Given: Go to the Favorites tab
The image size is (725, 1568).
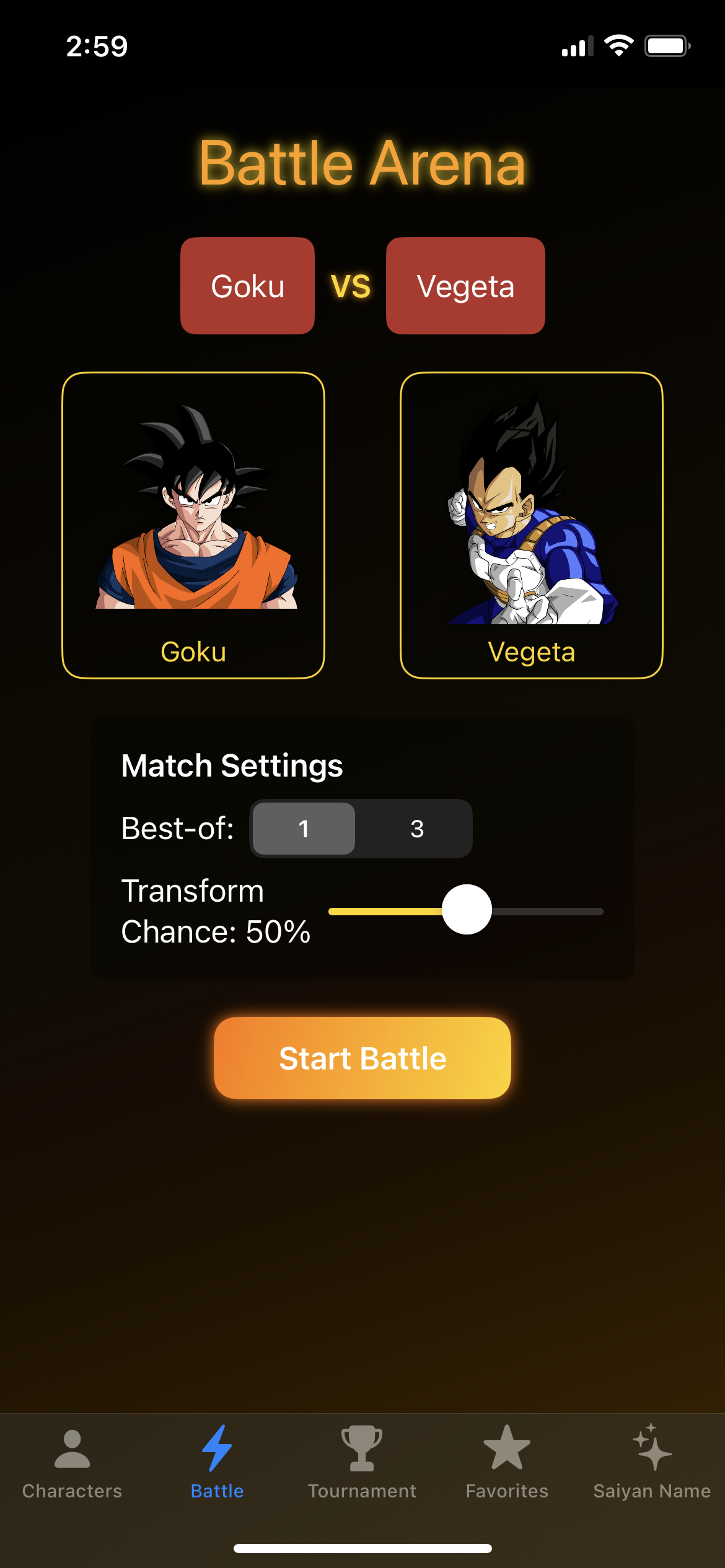Looking at the screenshot, I should [507, 1463].
